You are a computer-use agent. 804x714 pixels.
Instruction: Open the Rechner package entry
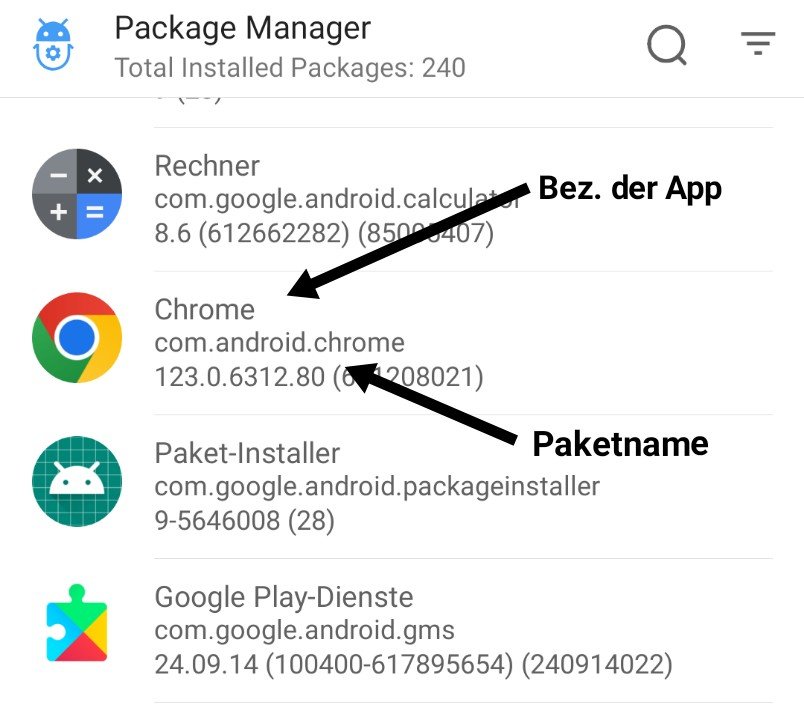[x=300, y=200]
